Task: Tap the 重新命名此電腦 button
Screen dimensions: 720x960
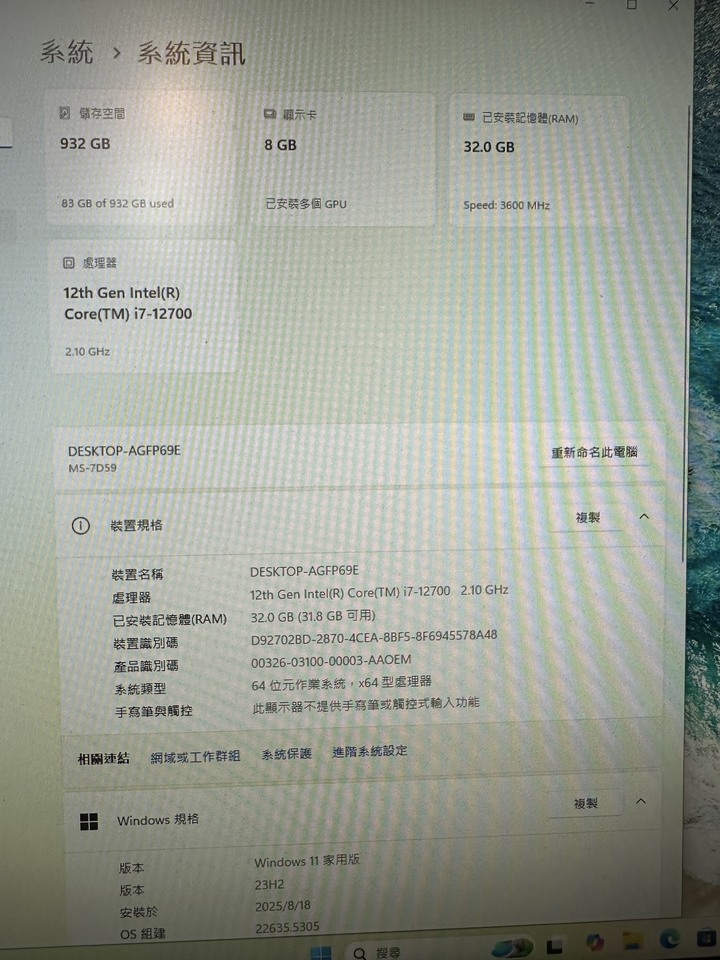Action: tap(594, 452)
